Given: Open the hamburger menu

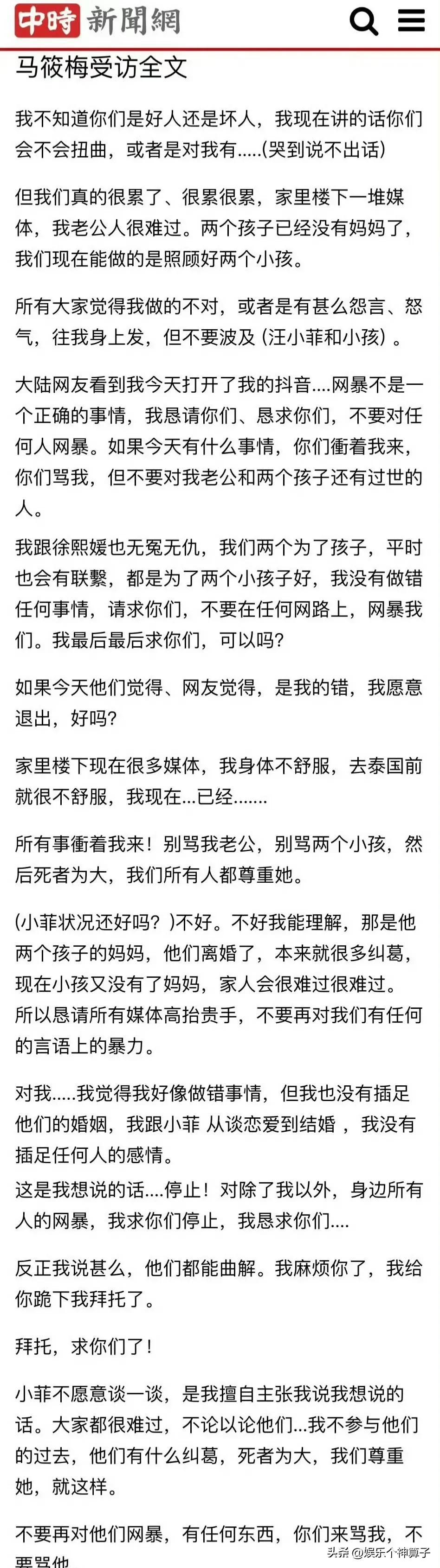Looking at the screenshot, I should 411,21.
